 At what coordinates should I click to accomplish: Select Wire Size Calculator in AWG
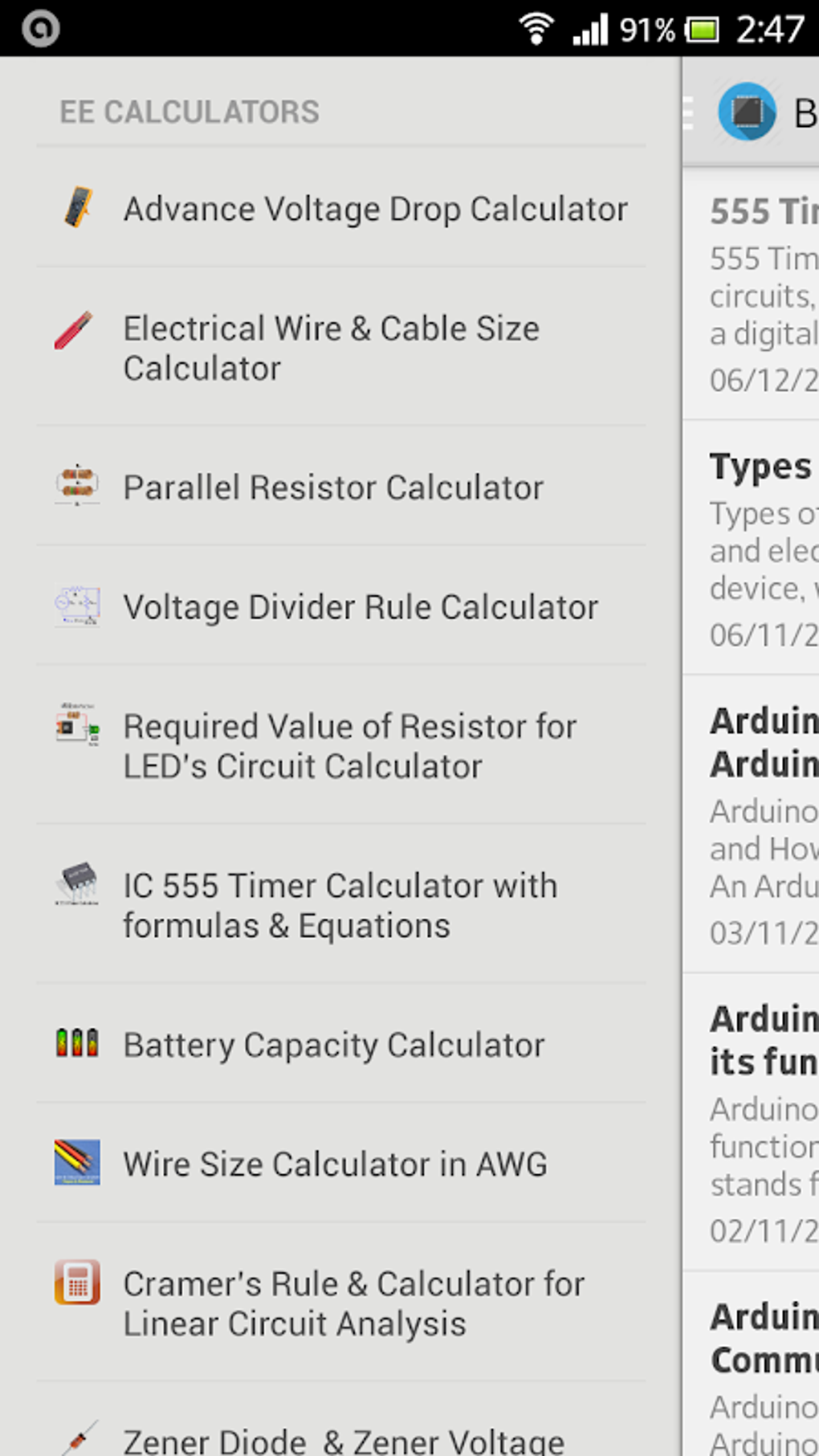[x=340, y=1164]
